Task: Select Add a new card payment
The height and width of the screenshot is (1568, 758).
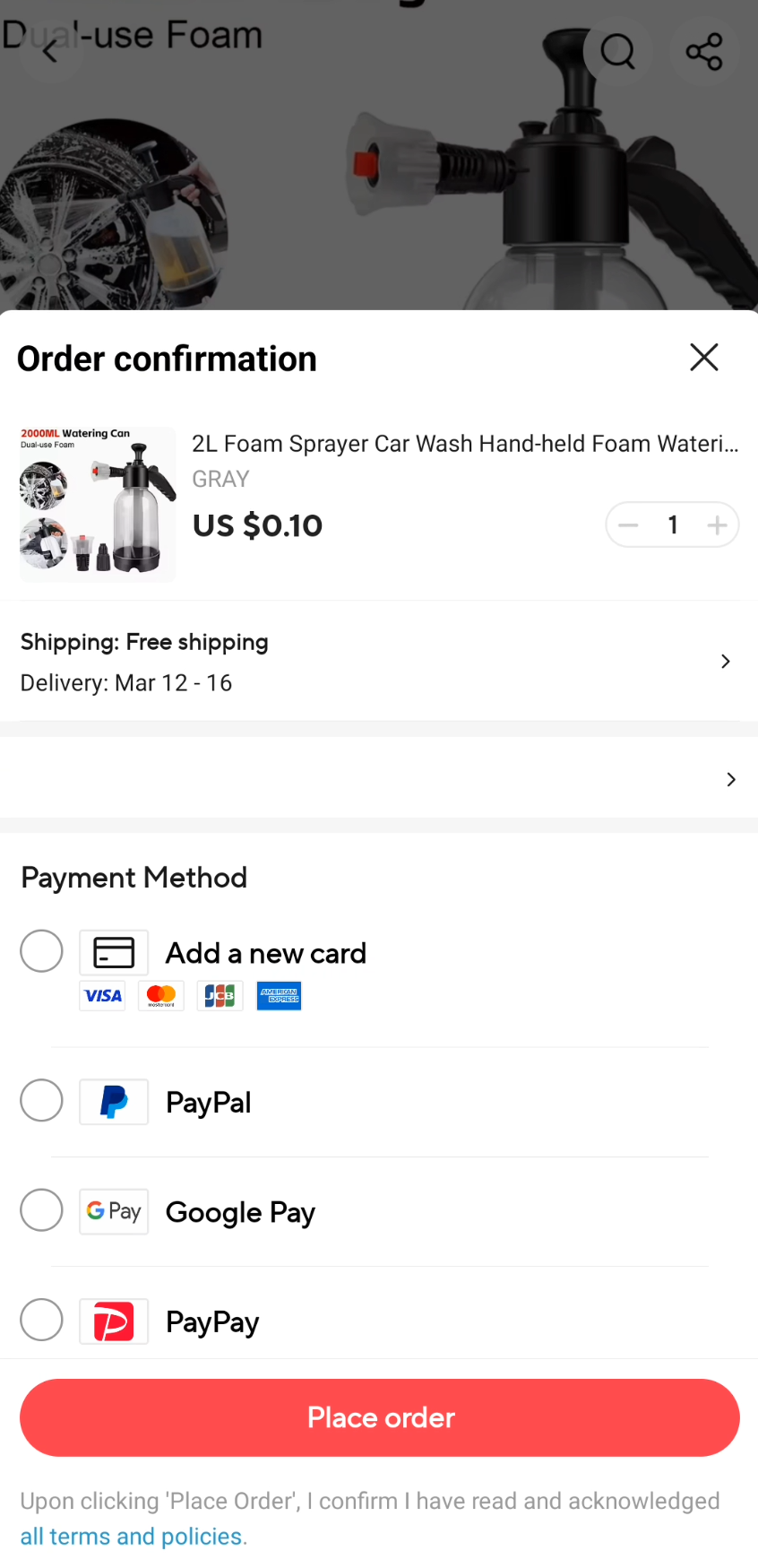Action: [42, 951]
